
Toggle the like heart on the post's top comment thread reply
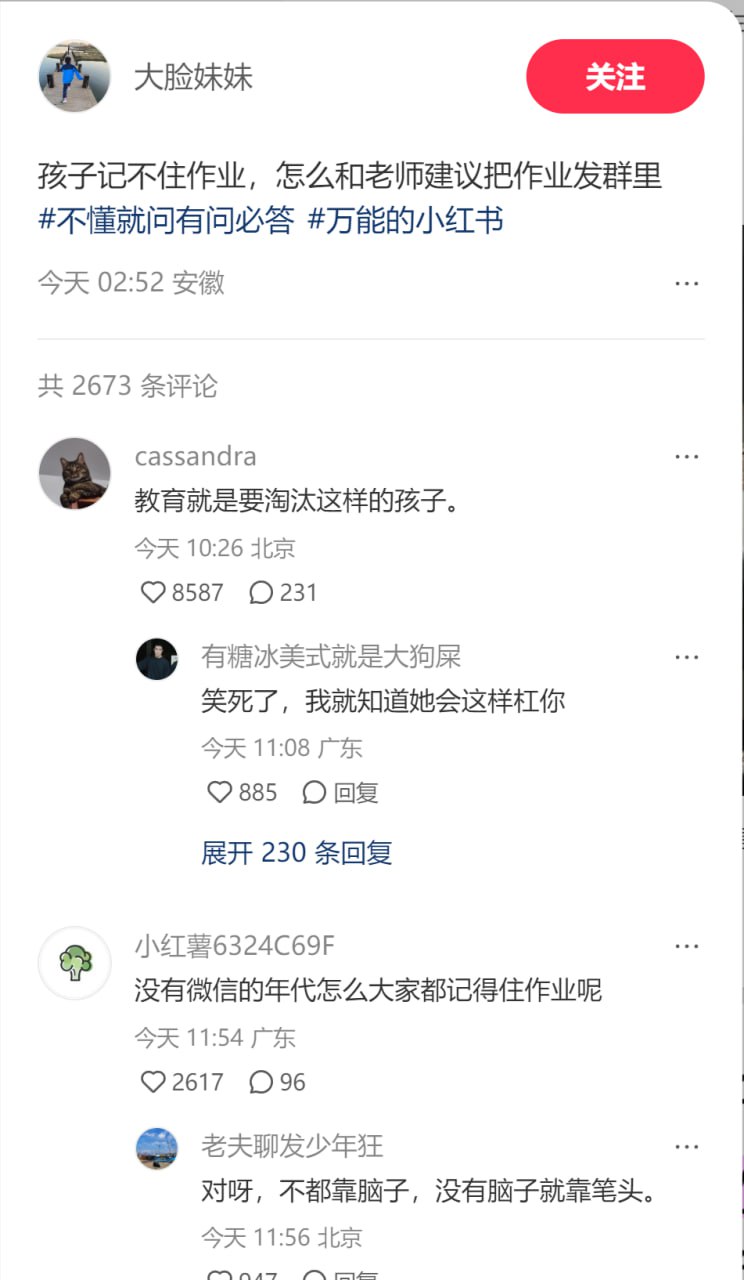coord(220,792)
